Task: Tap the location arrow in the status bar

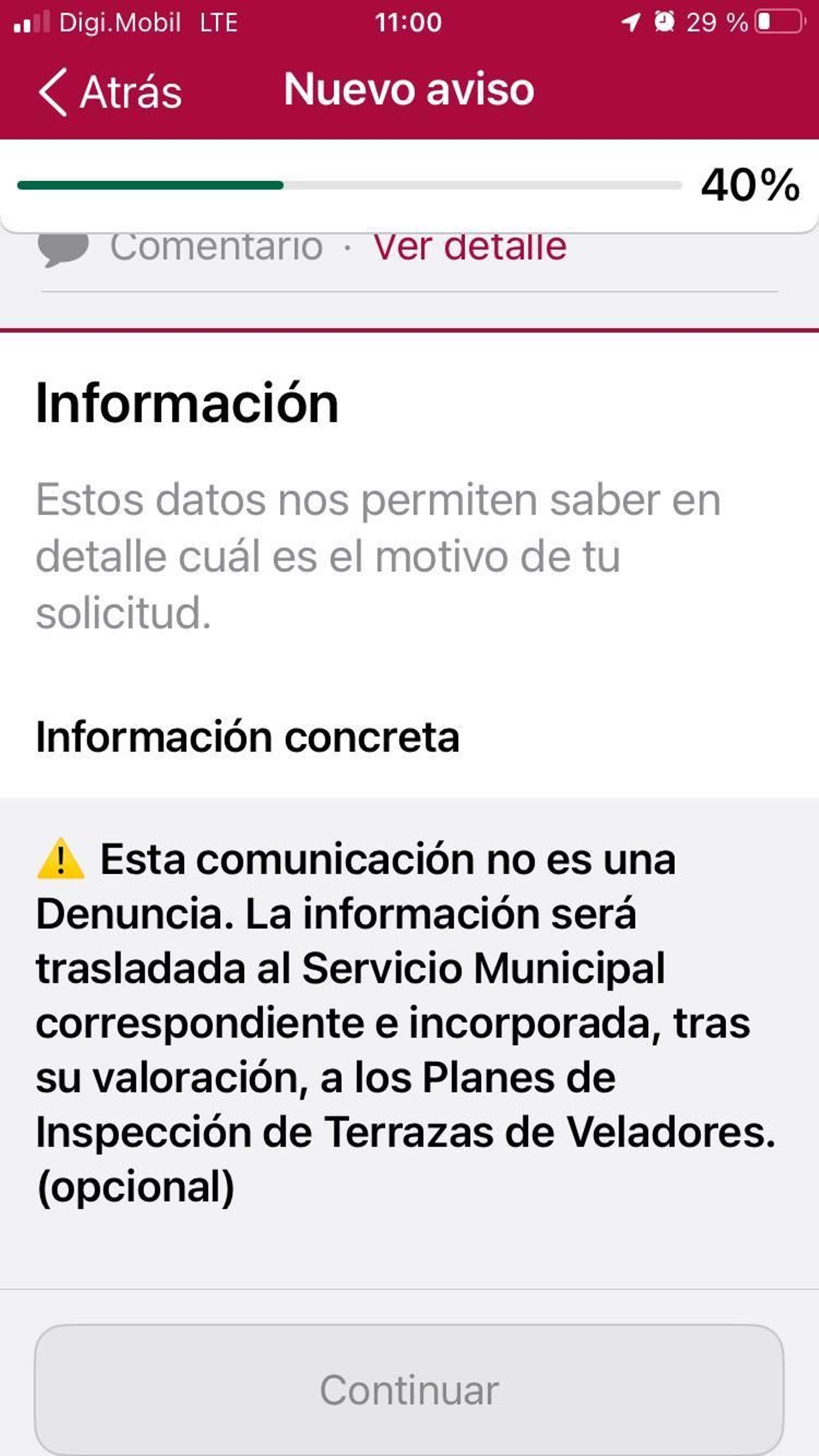Action: tap(632, 21)
